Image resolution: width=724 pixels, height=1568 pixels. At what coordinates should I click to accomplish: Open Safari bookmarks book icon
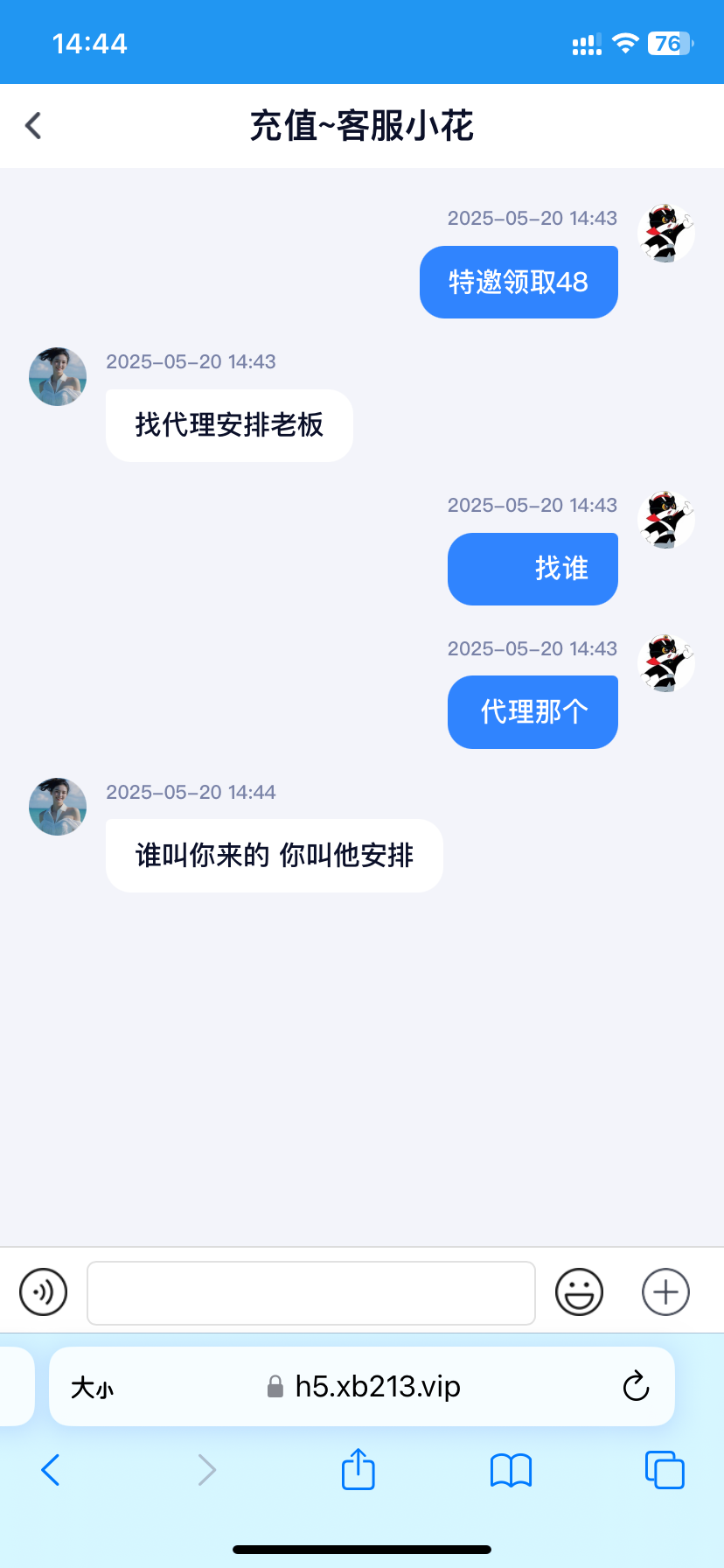tap(512, 1470)
